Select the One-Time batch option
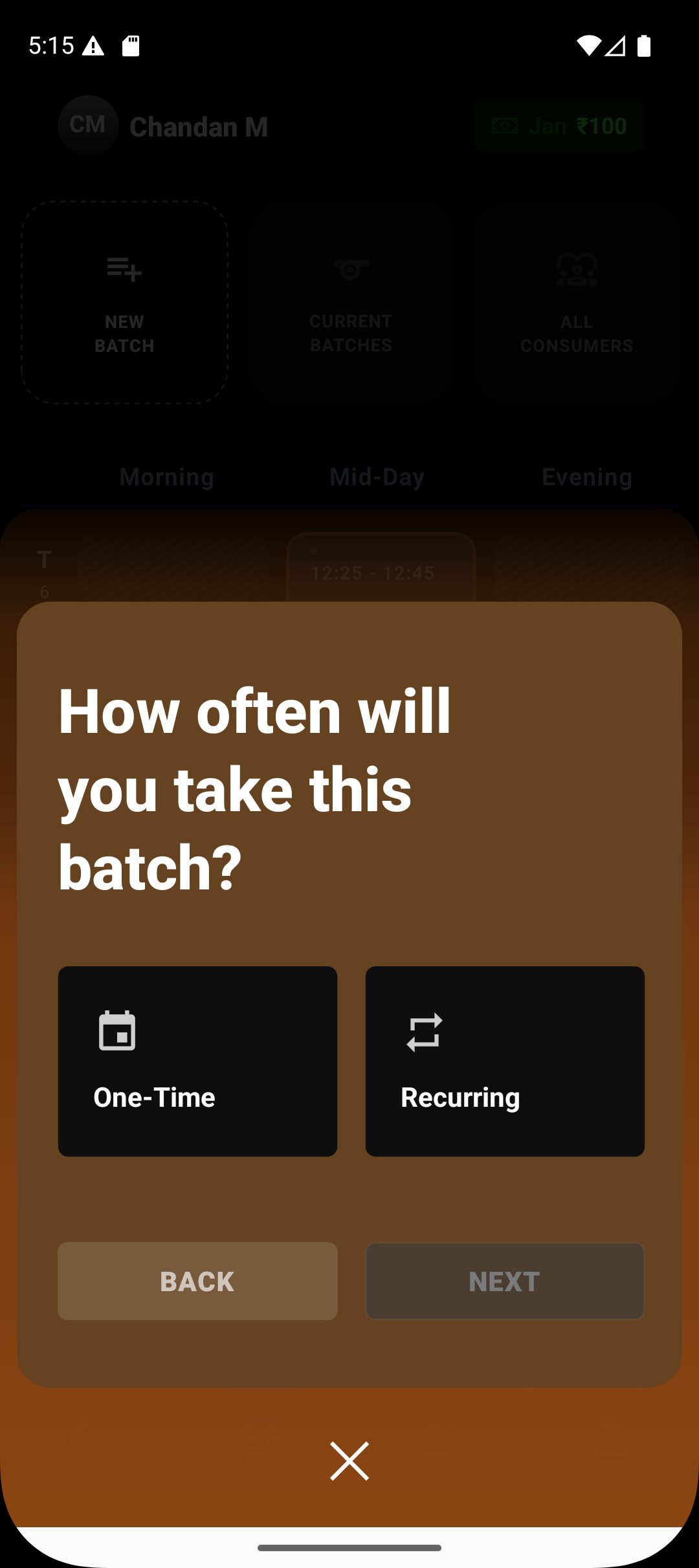699x1568 pixels. (x=197, y=1061)
